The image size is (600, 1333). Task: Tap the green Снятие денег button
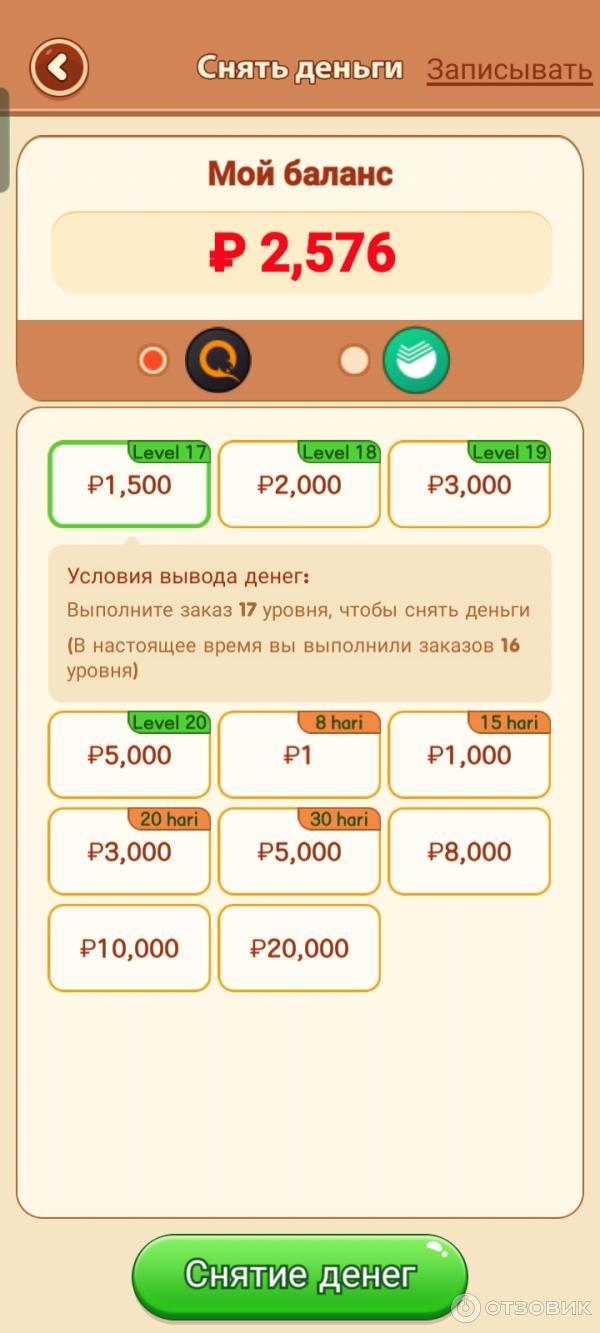tap(300, 1276)
